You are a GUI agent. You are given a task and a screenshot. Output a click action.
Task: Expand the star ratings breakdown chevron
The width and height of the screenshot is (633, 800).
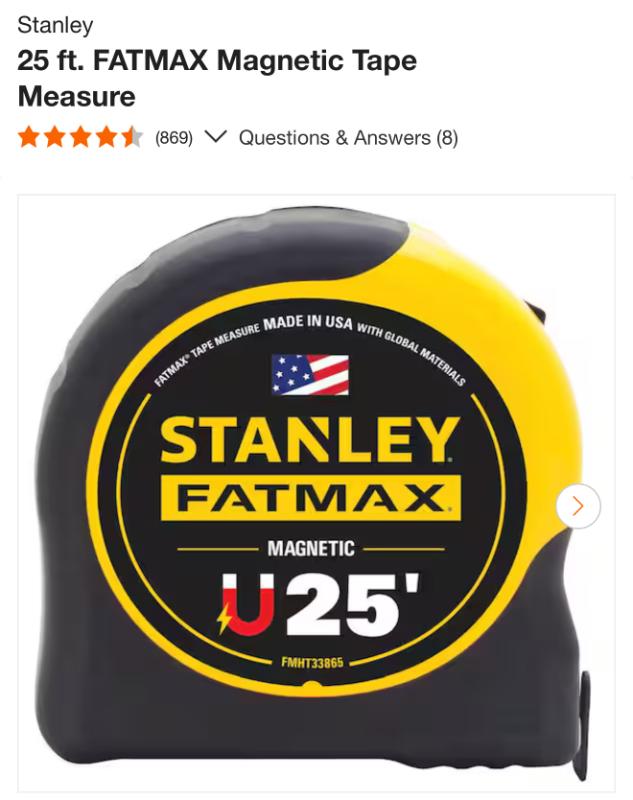214,137
